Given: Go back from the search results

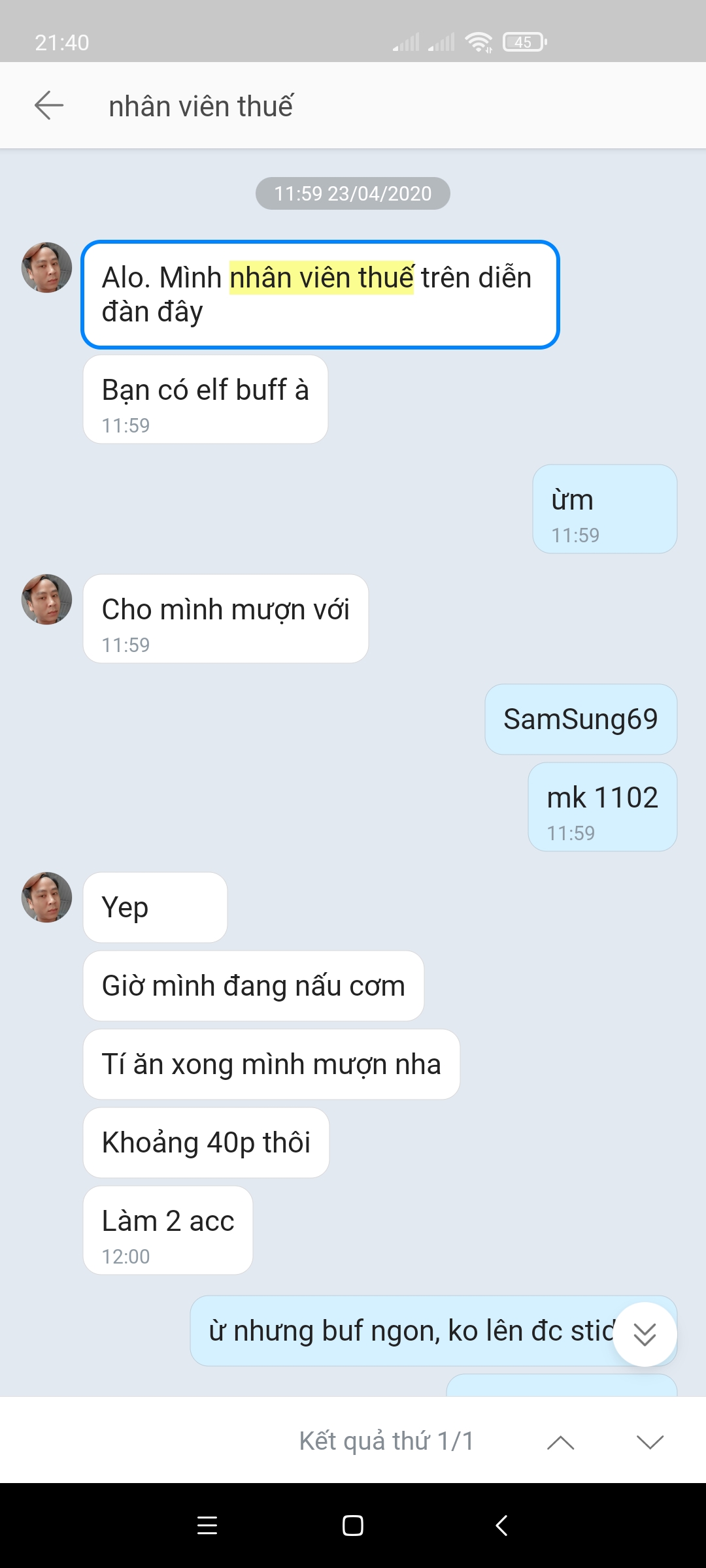Looking at the screenshot, I should pos(49,105).
